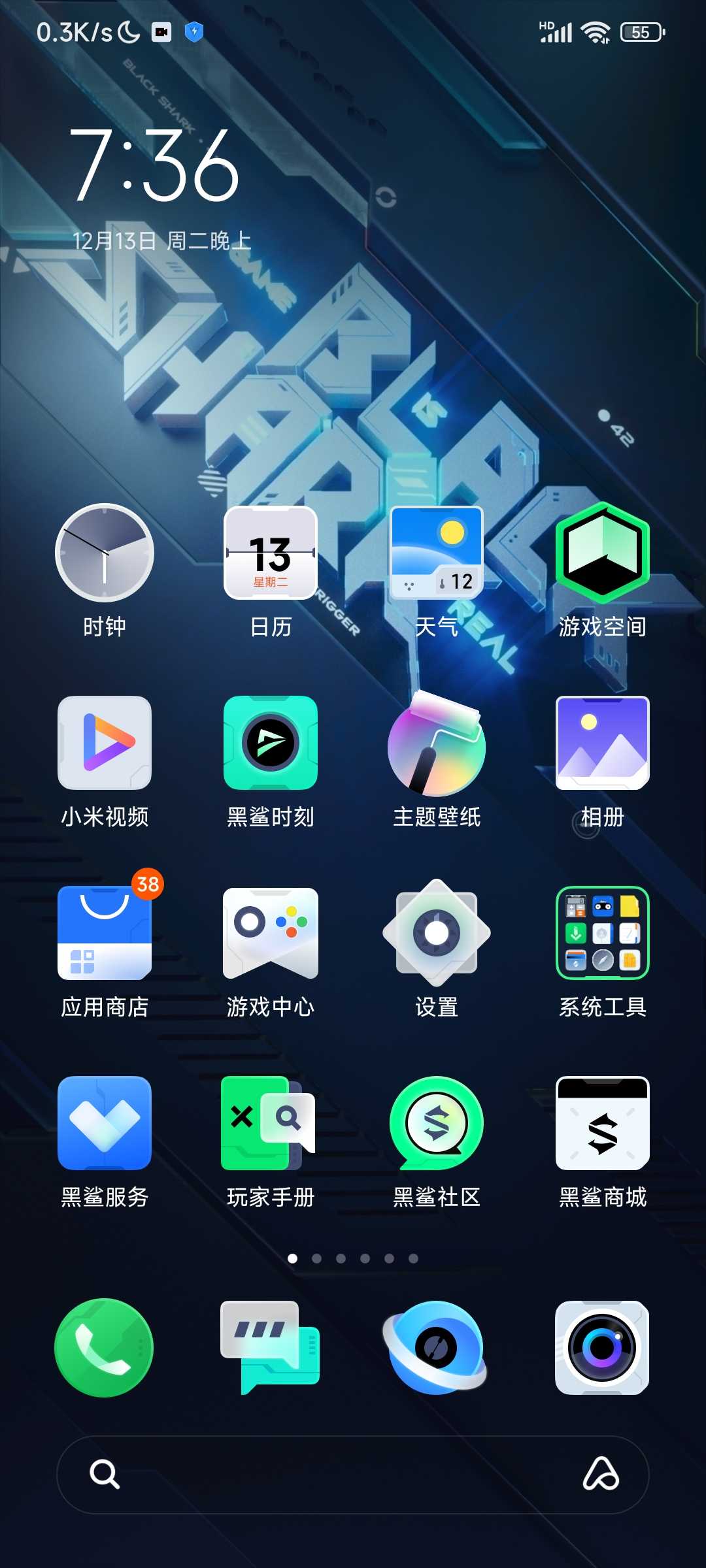Open 黑鲨时刻 app
706x1568 pixels.
pos(271,743)
